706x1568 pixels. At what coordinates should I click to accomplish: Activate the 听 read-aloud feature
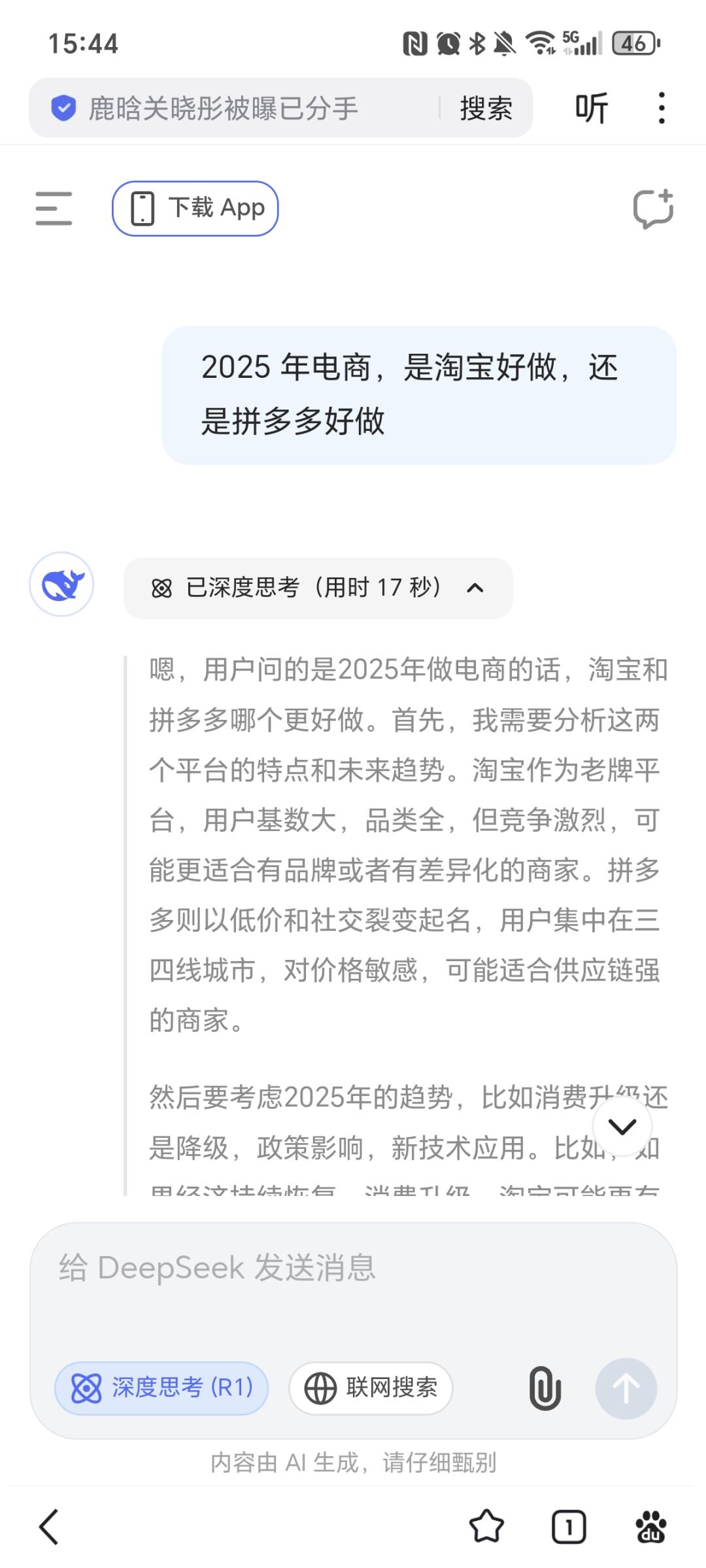[x=591, y=109]
